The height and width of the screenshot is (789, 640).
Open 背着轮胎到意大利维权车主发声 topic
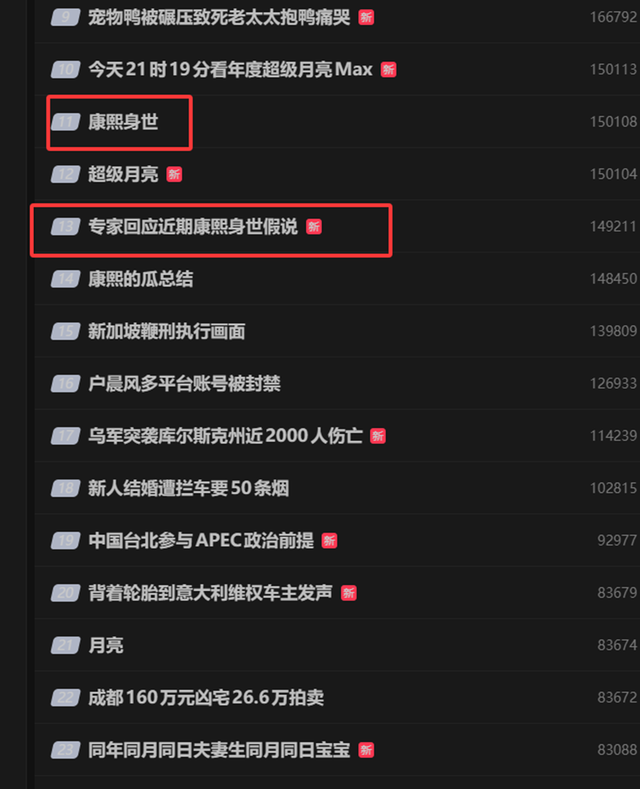210,593
